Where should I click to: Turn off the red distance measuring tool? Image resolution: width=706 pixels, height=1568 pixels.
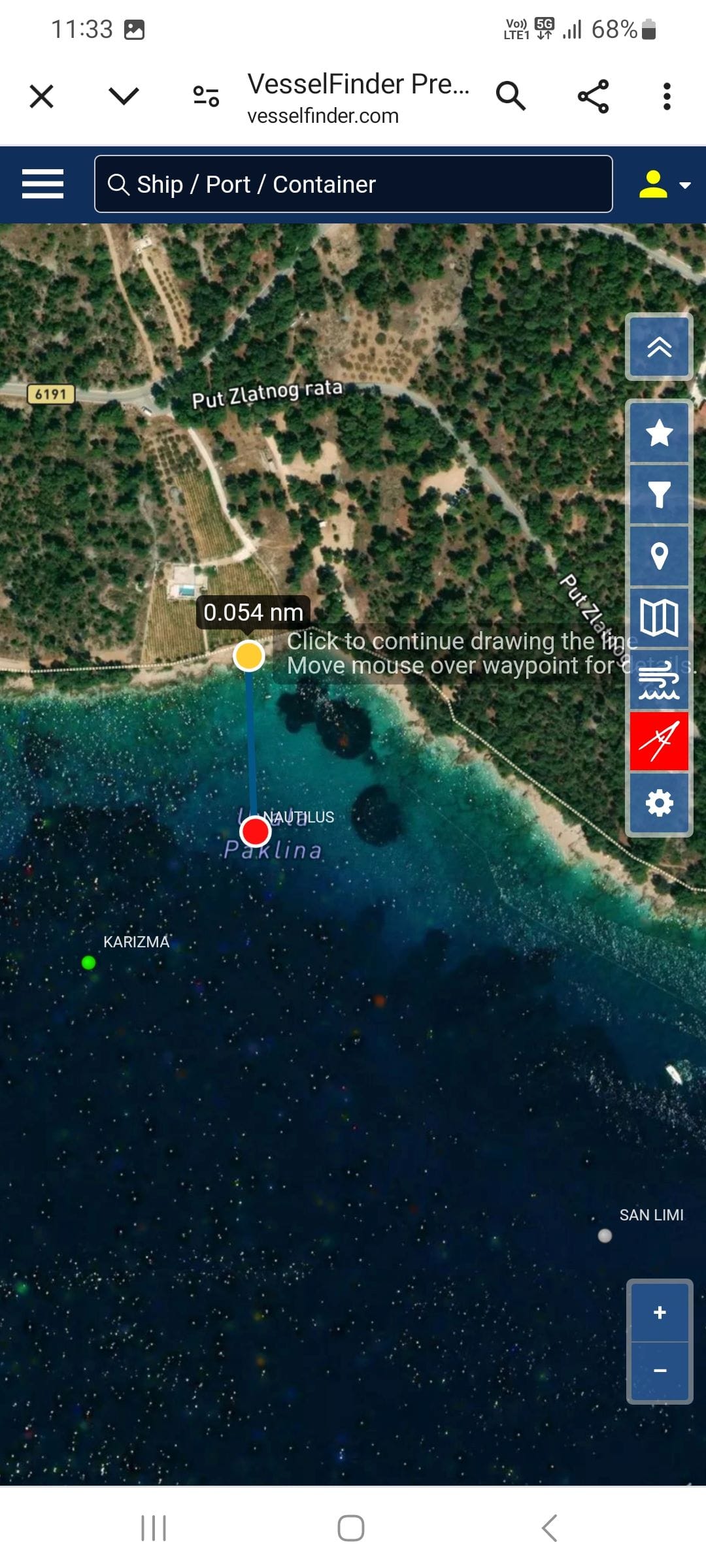(659, 742)
